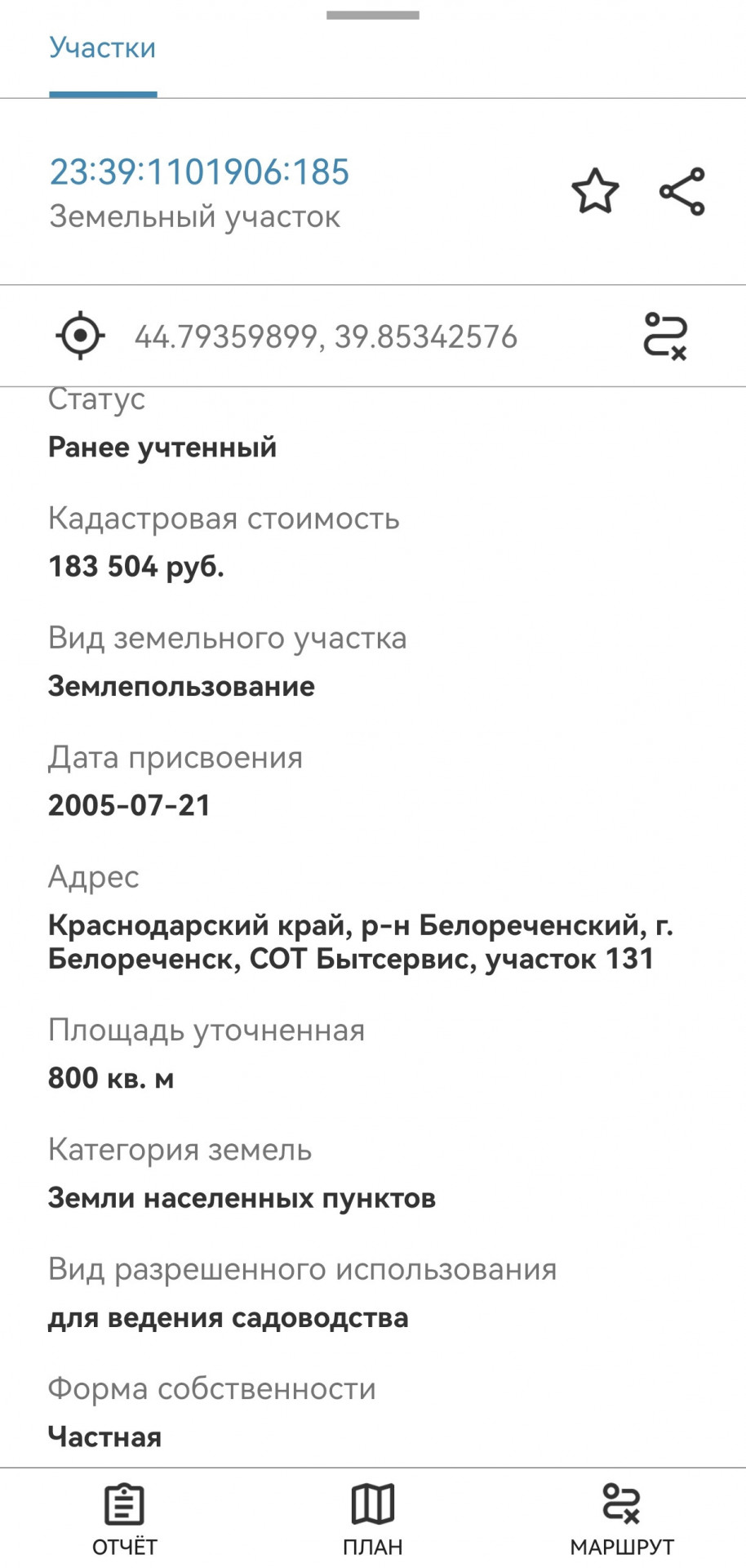Image resolution: width=746 pixels, height=1568 pixels.
Task: Tap the route icon next to coordinates
Action: [x=665, y=336]
